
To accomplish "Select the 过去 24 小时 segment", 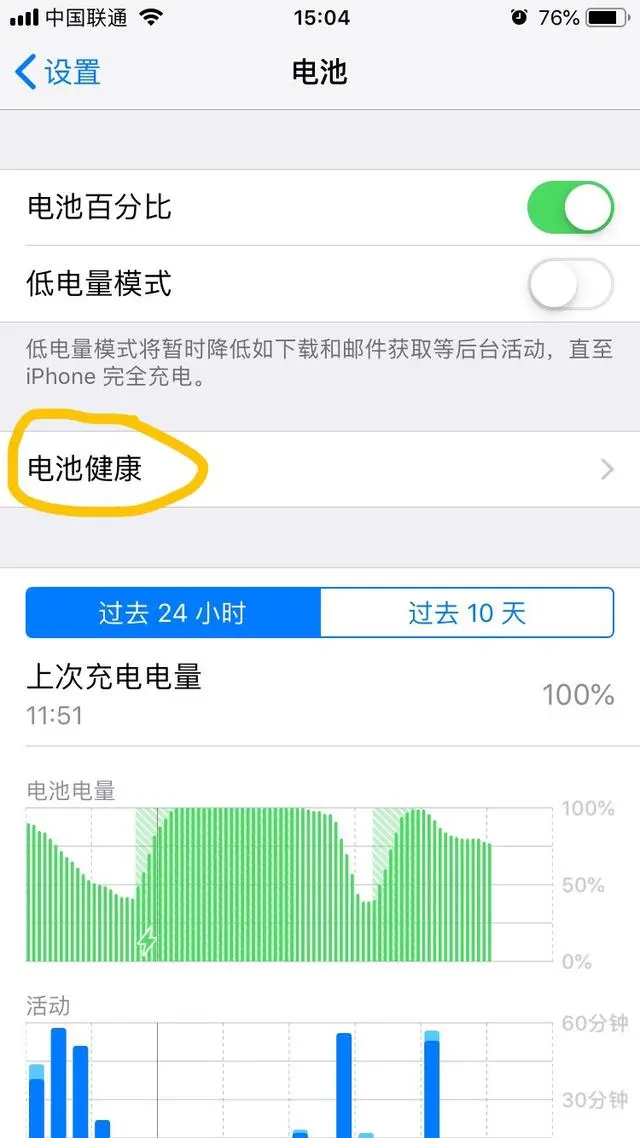I will point(173,612).
